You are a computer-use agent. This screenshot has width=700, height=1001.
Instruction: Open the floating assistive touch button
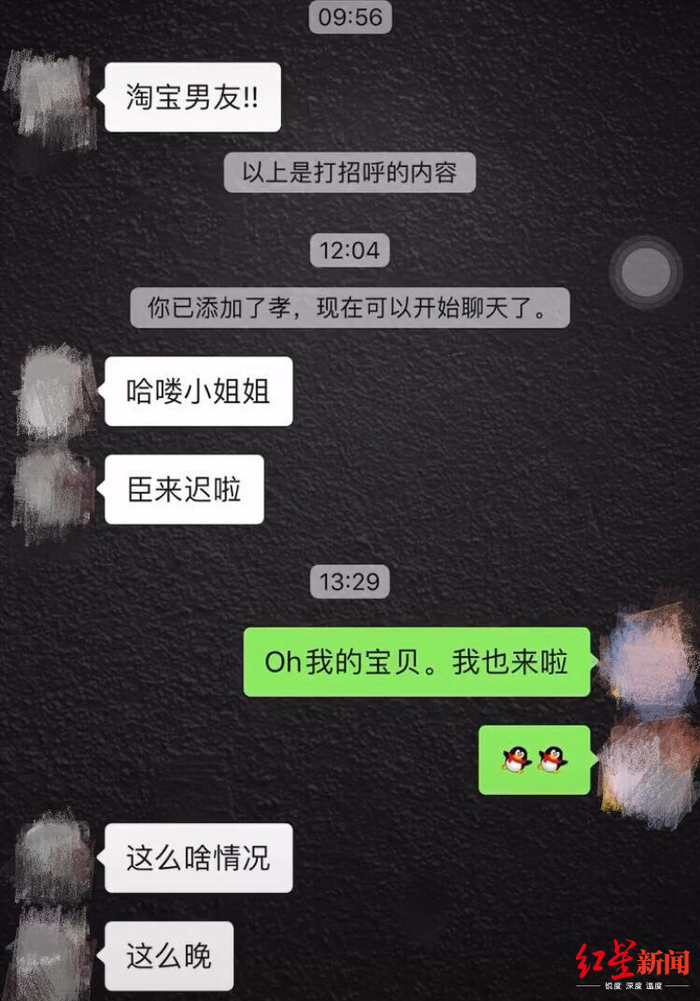646,272
